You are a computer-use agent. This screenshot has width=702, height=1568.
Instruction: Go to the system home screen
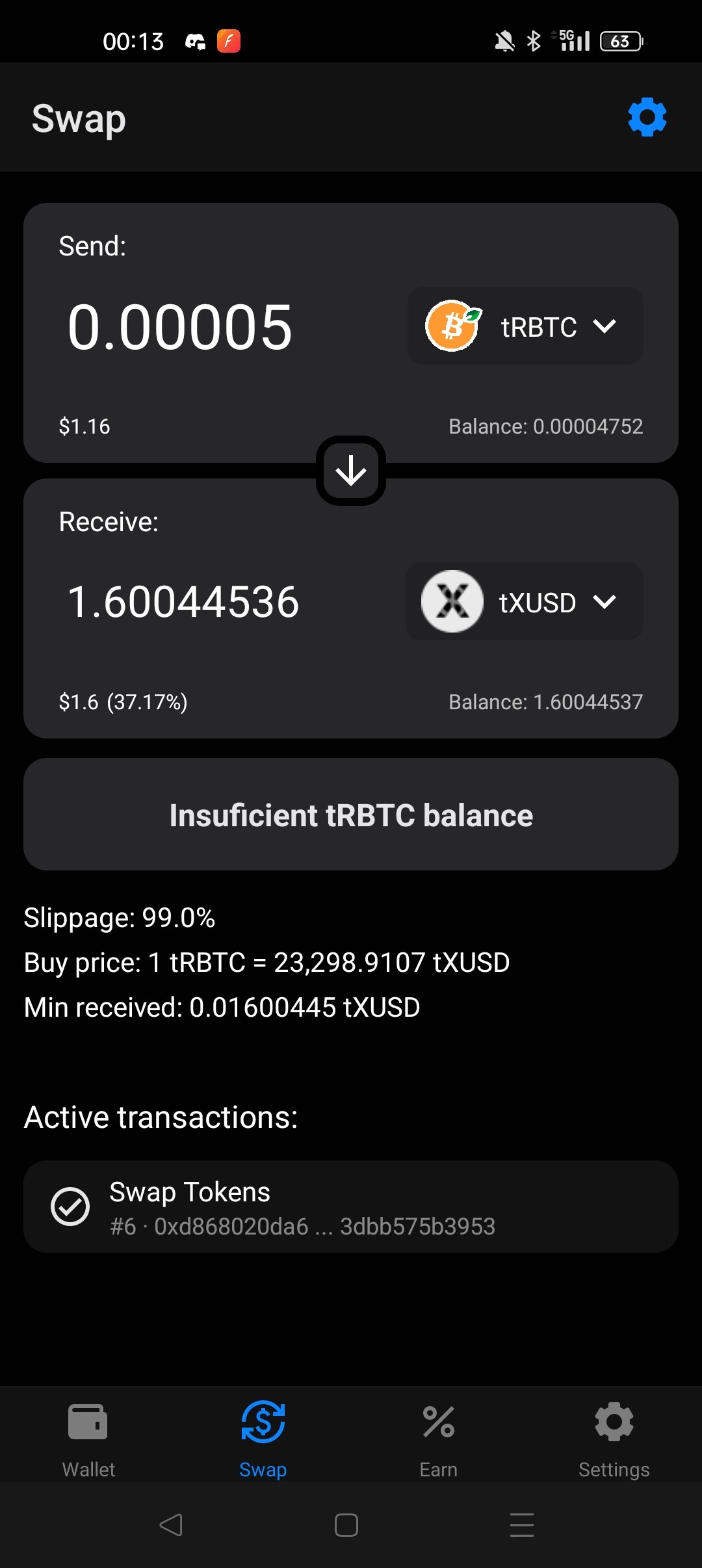point(346,1525)
